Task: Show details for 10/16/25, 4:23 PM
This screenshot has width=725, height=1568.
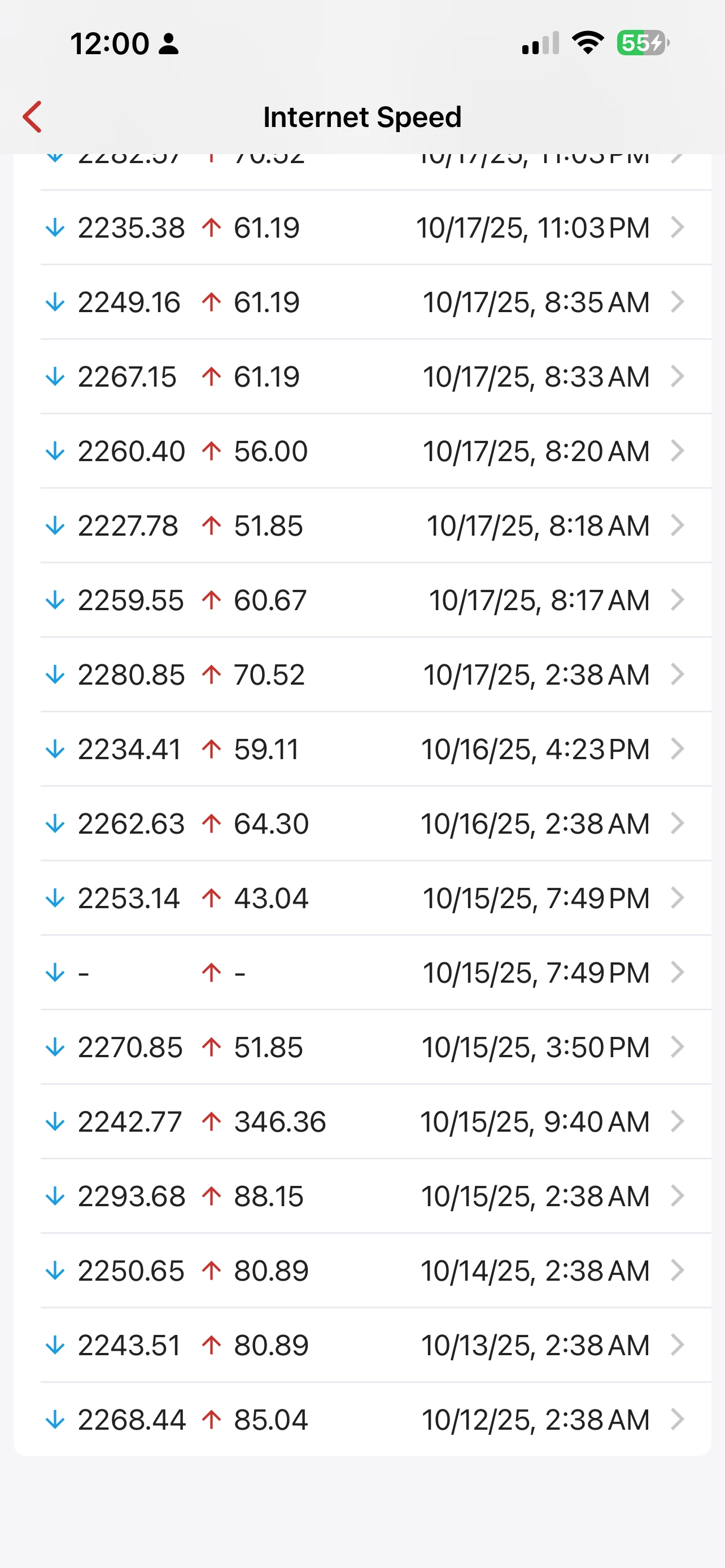Action: (x=363, y=750)
